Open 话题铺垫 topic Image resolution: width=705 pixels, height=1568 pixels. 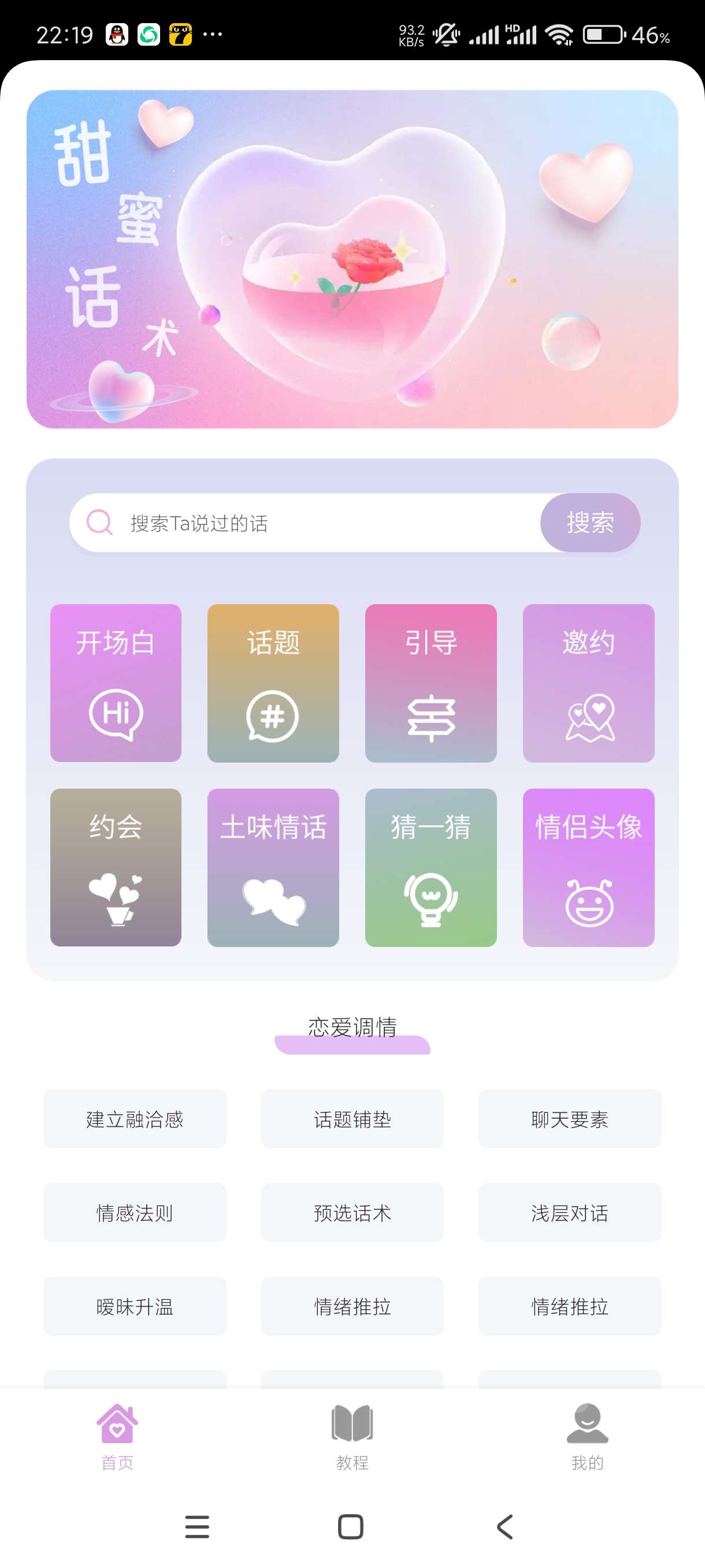point(352,1119)
